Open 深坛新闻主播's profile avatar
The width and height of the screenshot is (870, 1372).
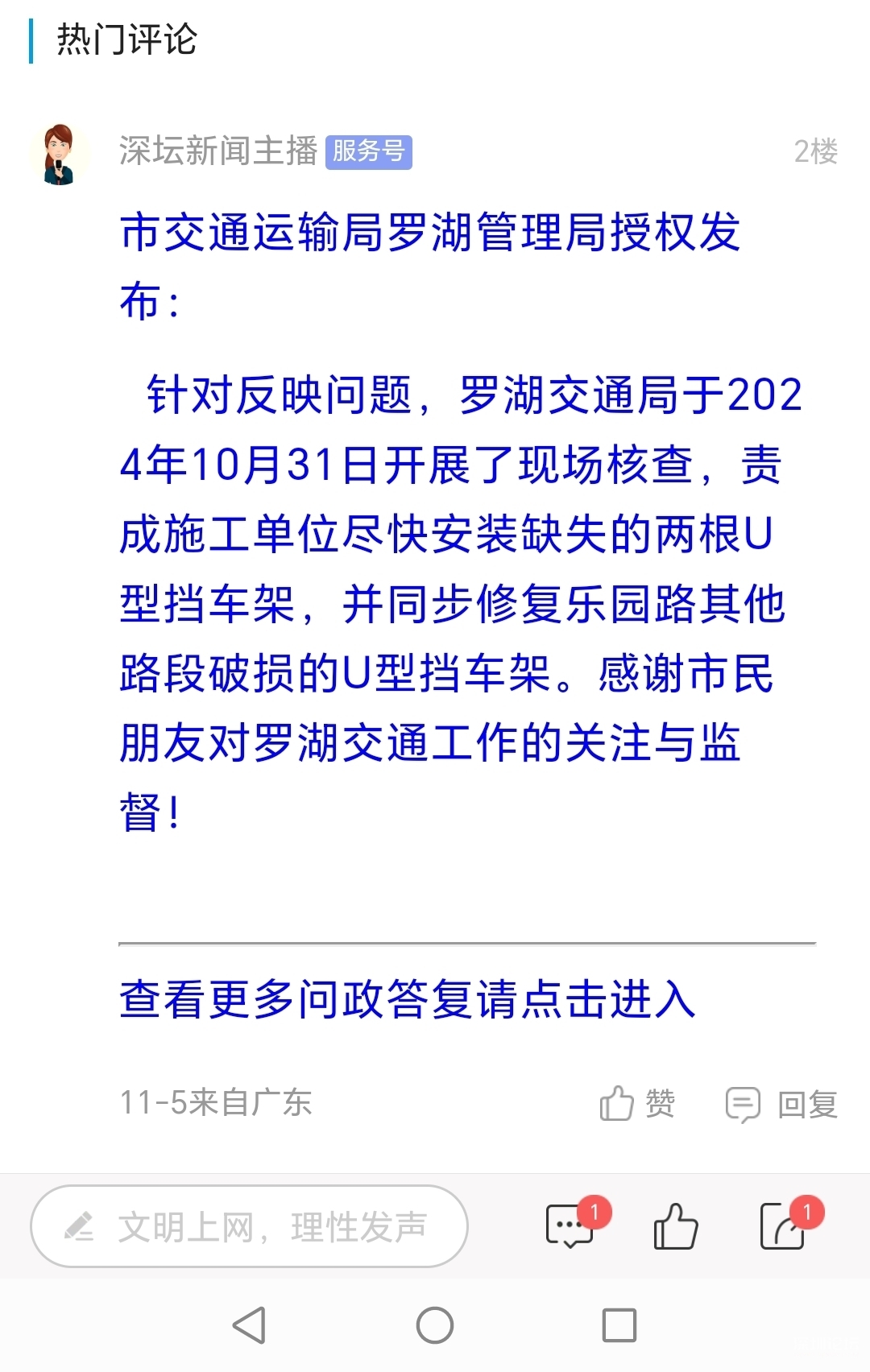pyautogui.click(x=60, y=155)
